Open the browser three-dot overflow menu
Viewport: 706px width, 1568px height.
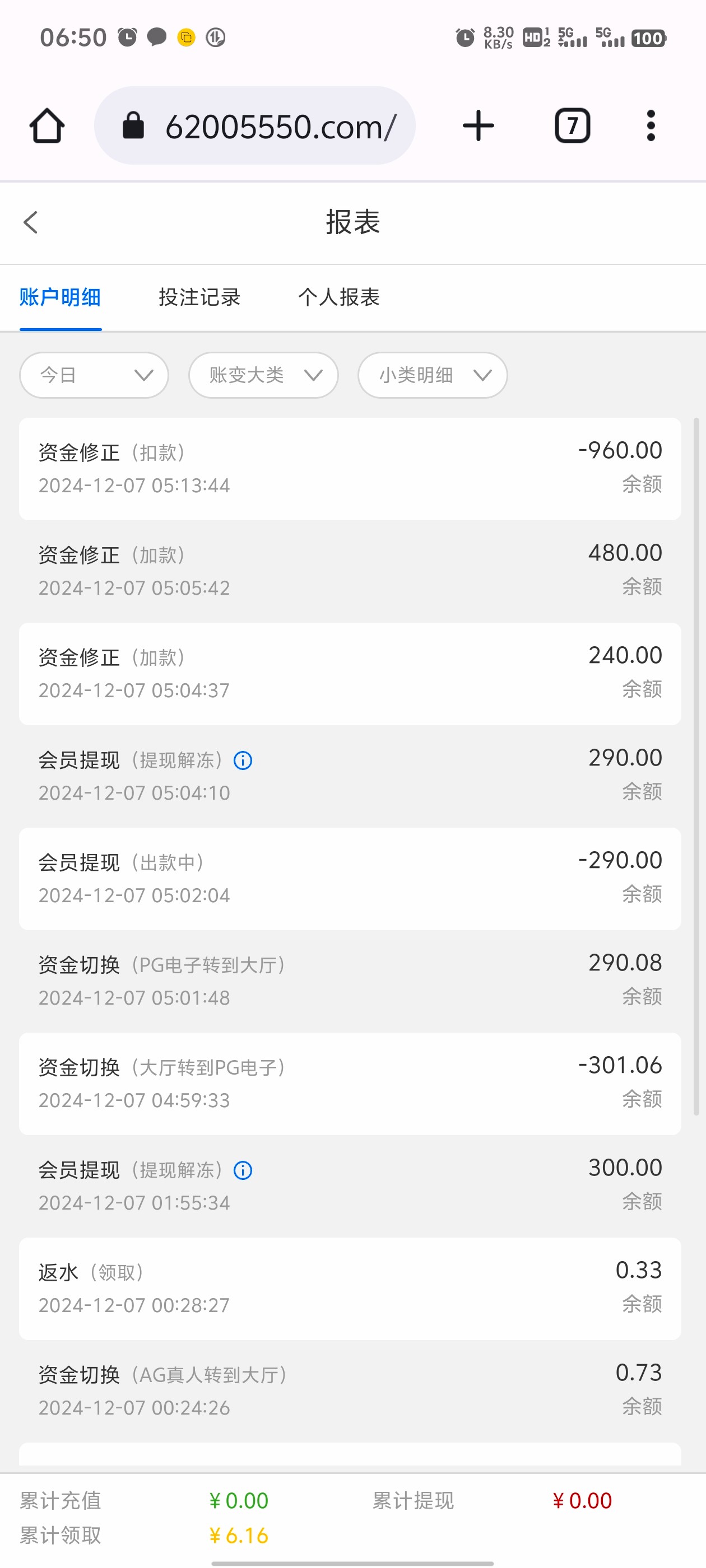pyautogui.click(x=650, y=125)
